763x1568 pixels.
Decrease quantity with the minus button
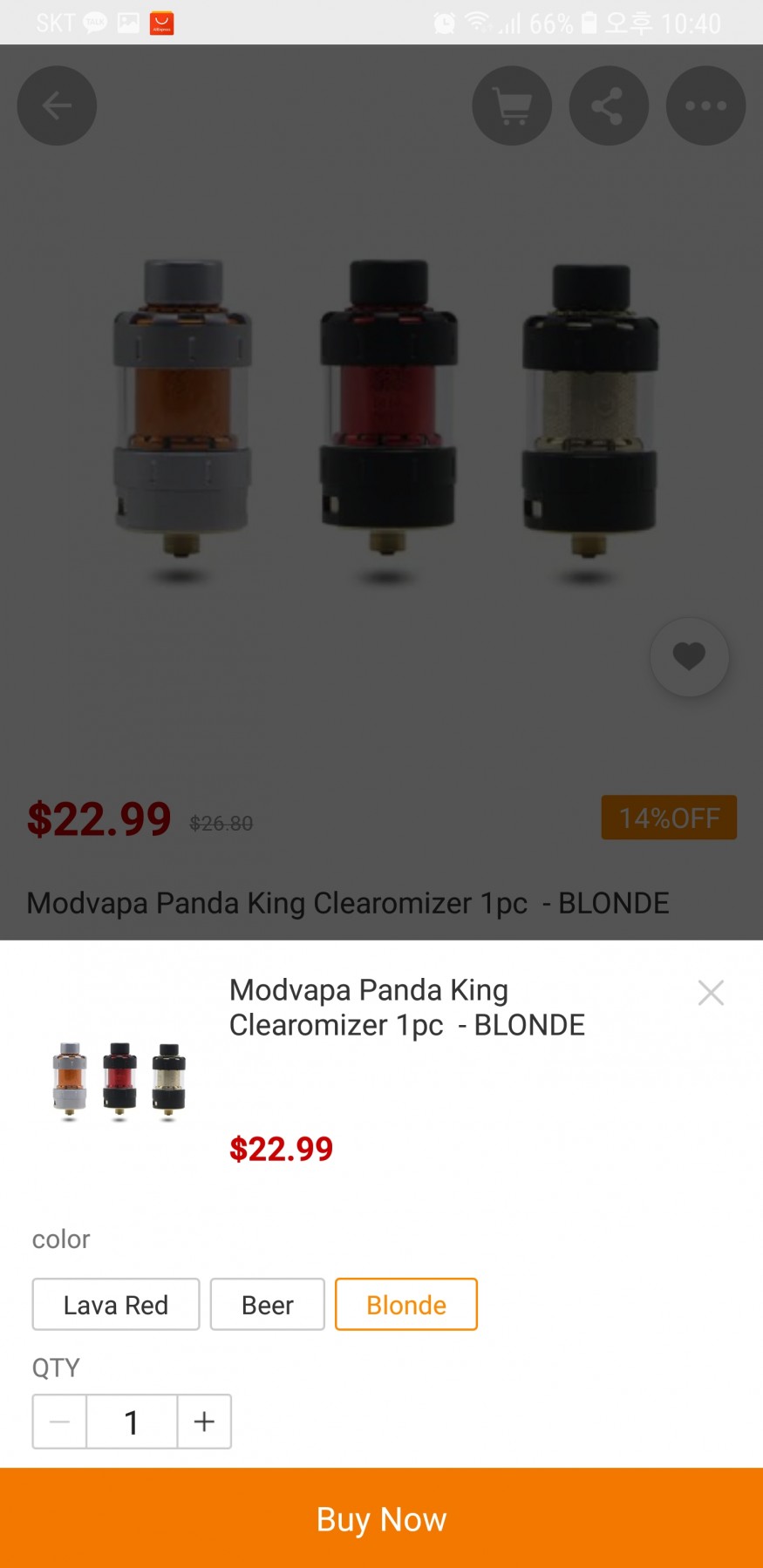(59, 1422)
